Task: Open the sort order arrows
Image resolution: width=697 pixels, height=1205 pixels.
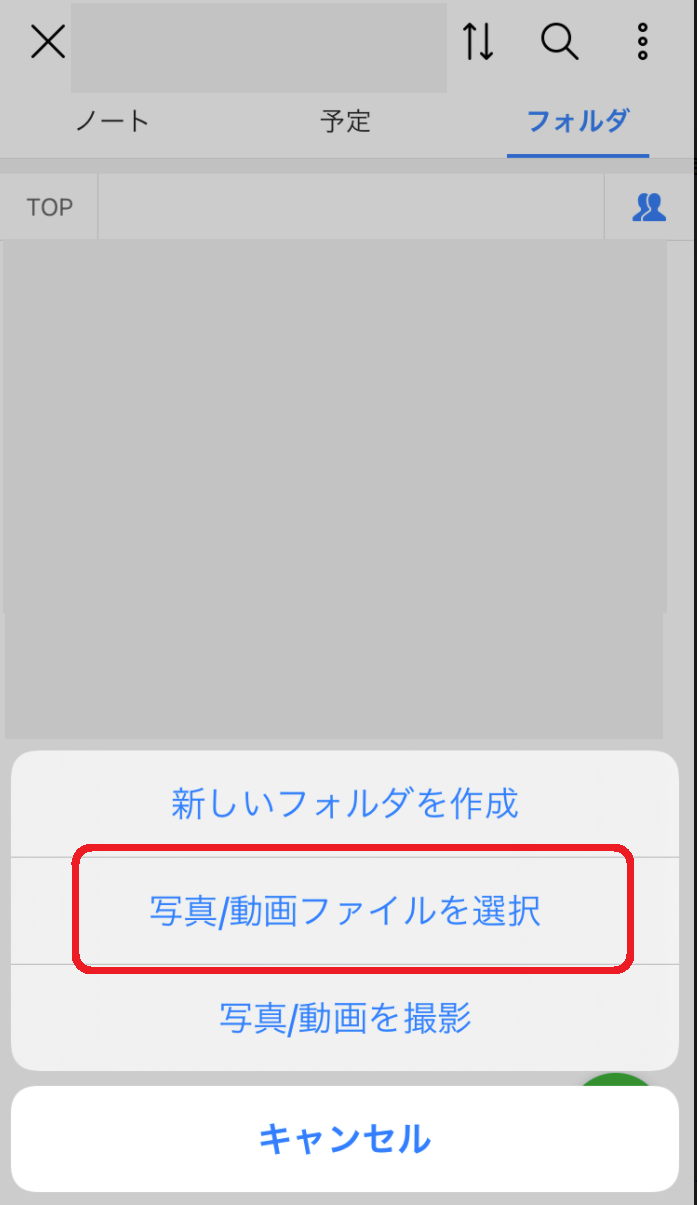Action: [x=478, y=42]
